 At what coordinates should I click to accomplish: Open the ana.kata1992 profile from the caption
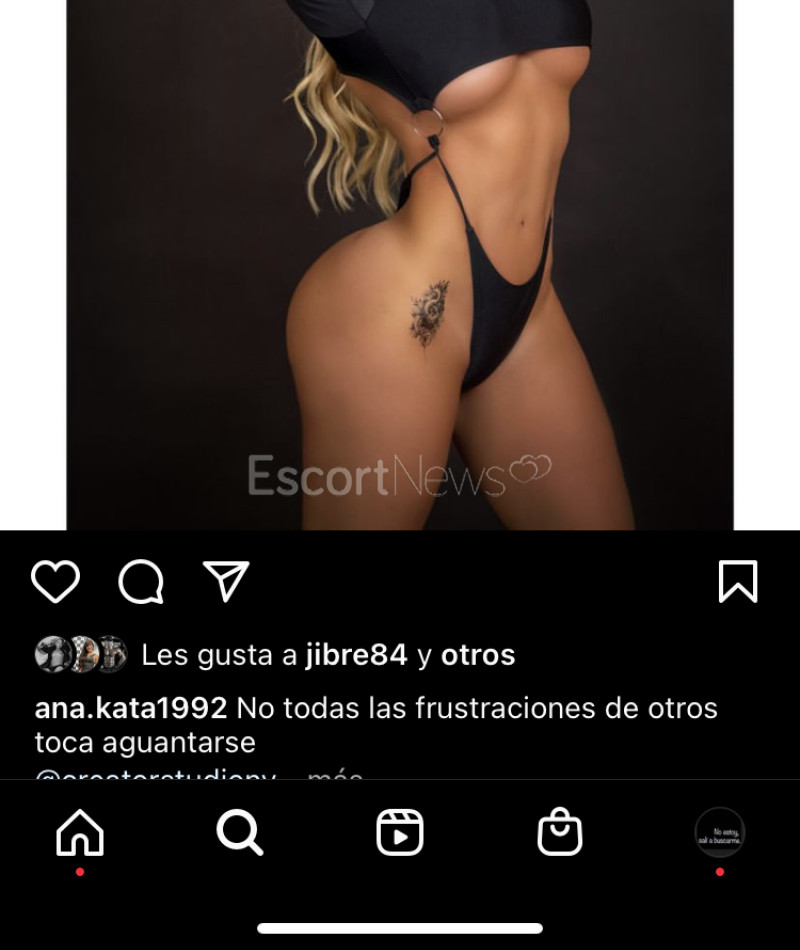click(130, 709)
